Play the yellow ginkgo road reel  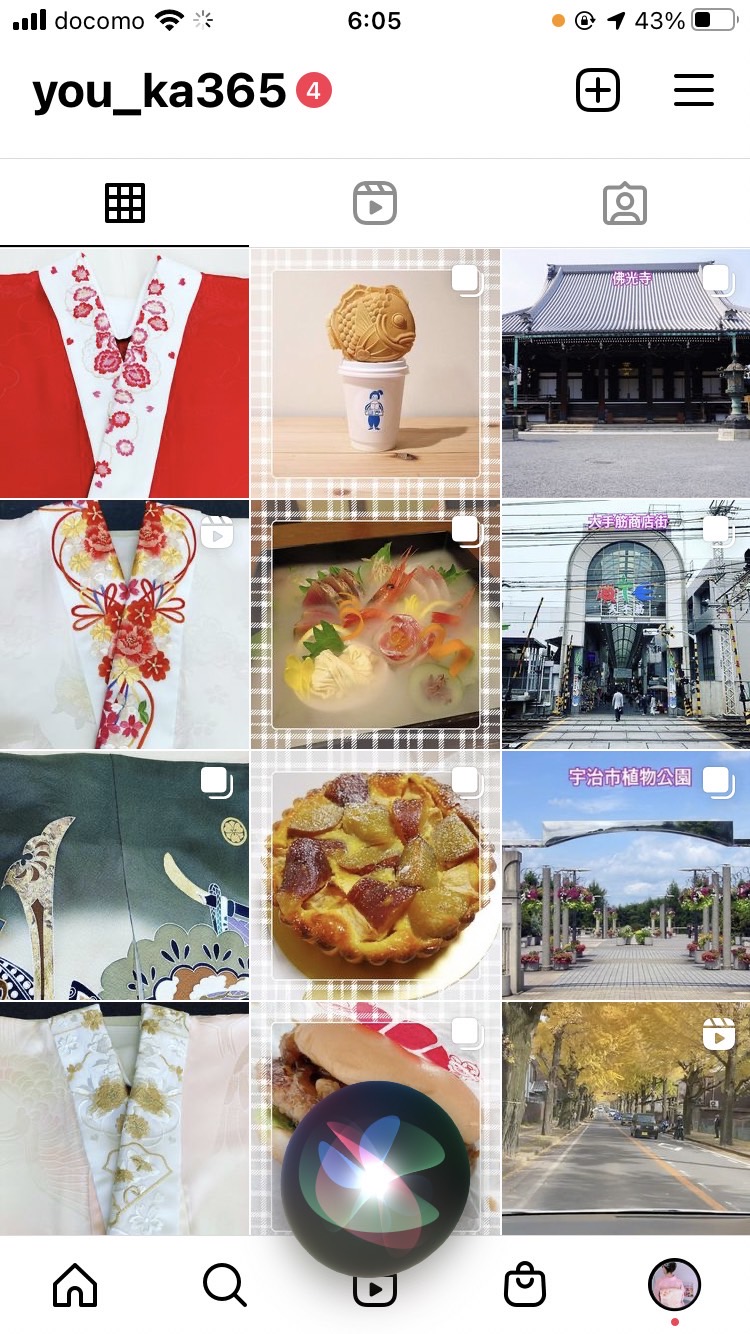[x=626, y=1118]
